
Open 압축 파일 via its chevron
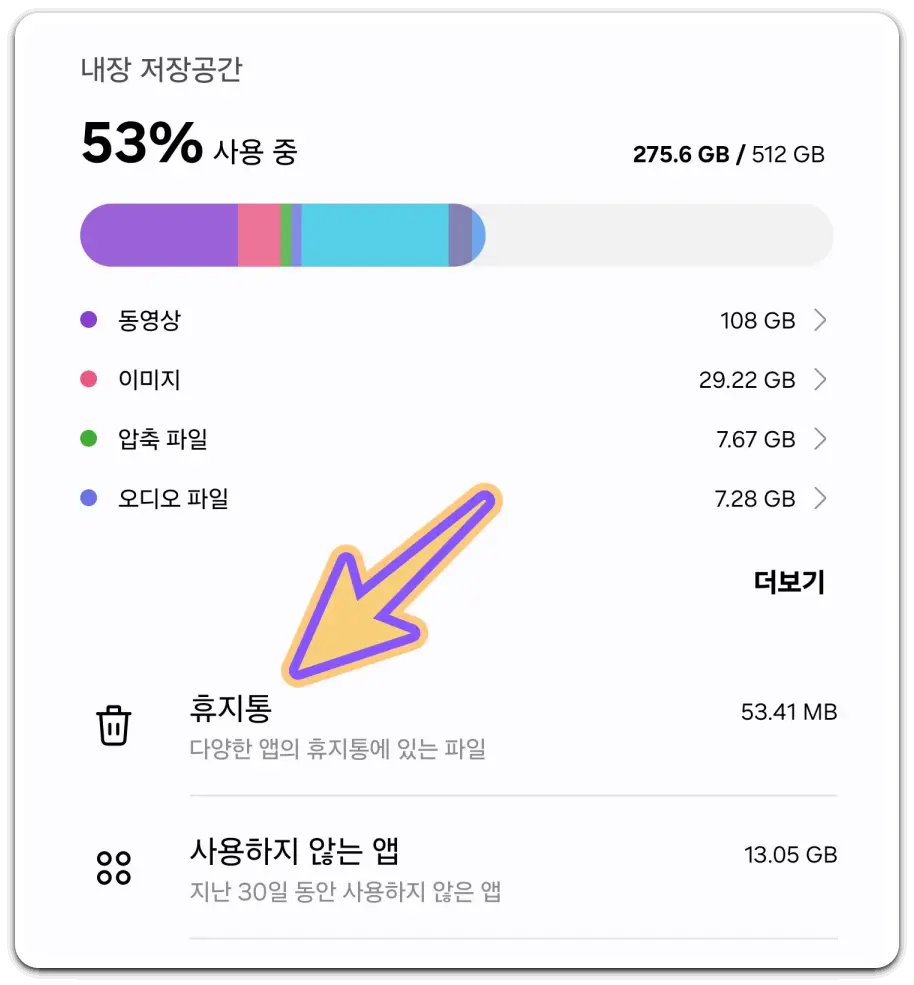[x=822, y=438]
